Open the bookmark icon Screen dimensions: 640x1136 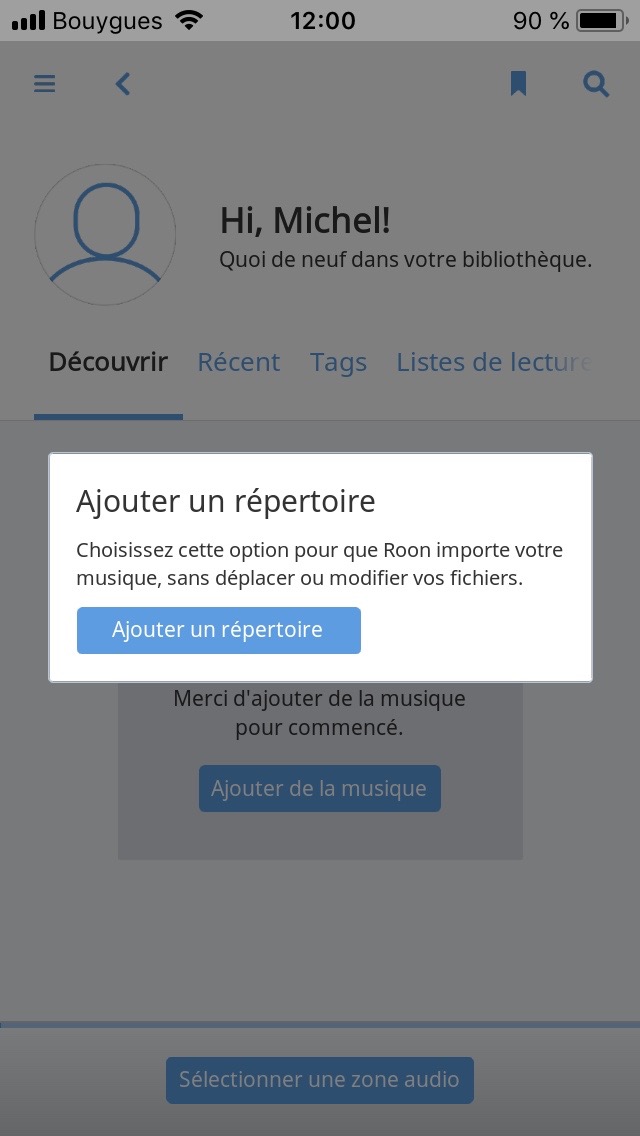518,83
